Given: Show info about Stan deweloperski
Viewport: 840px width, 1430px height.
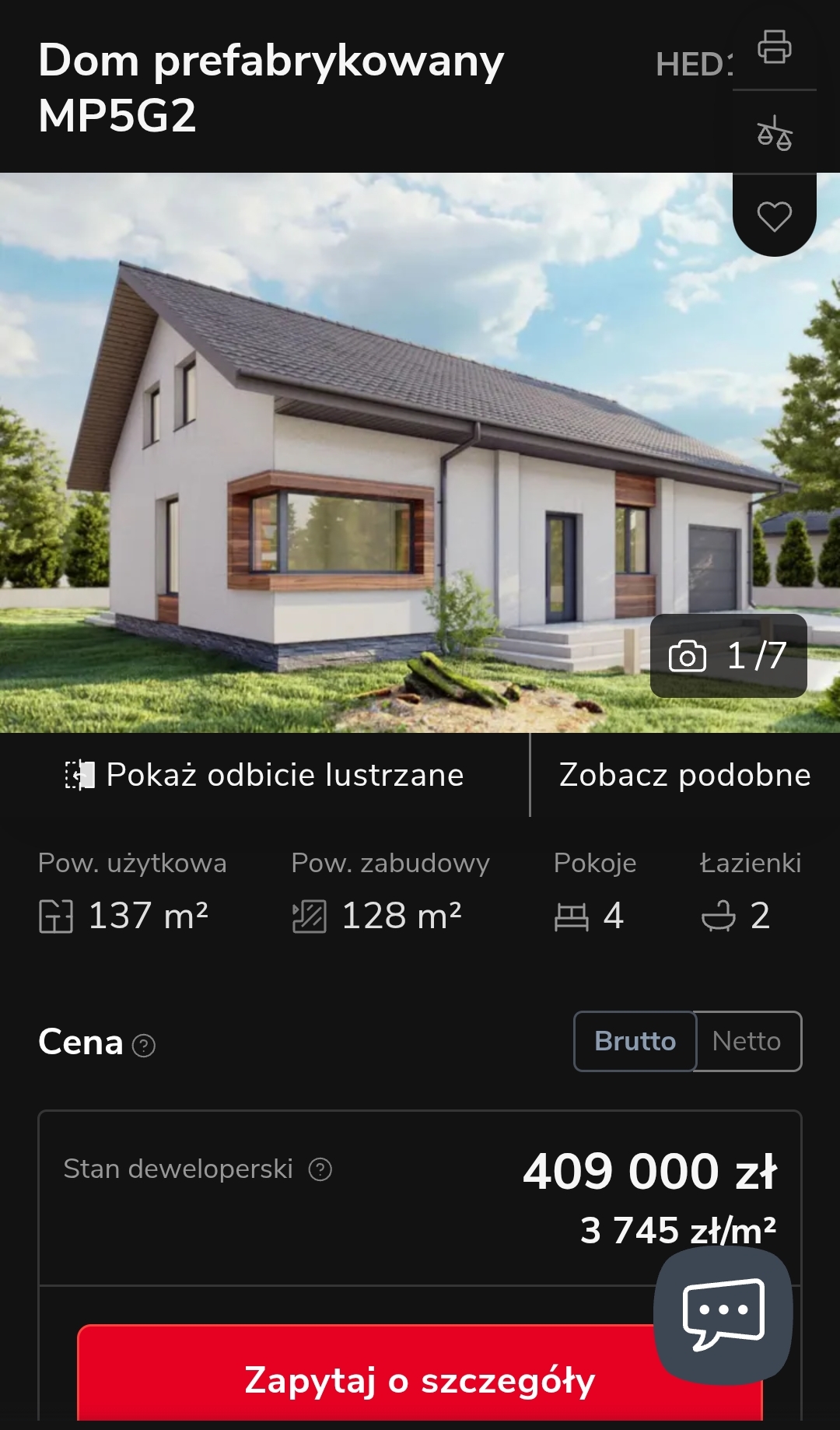Looking at the screenshot, I should pyautogui.click(x=320, y=1169).
